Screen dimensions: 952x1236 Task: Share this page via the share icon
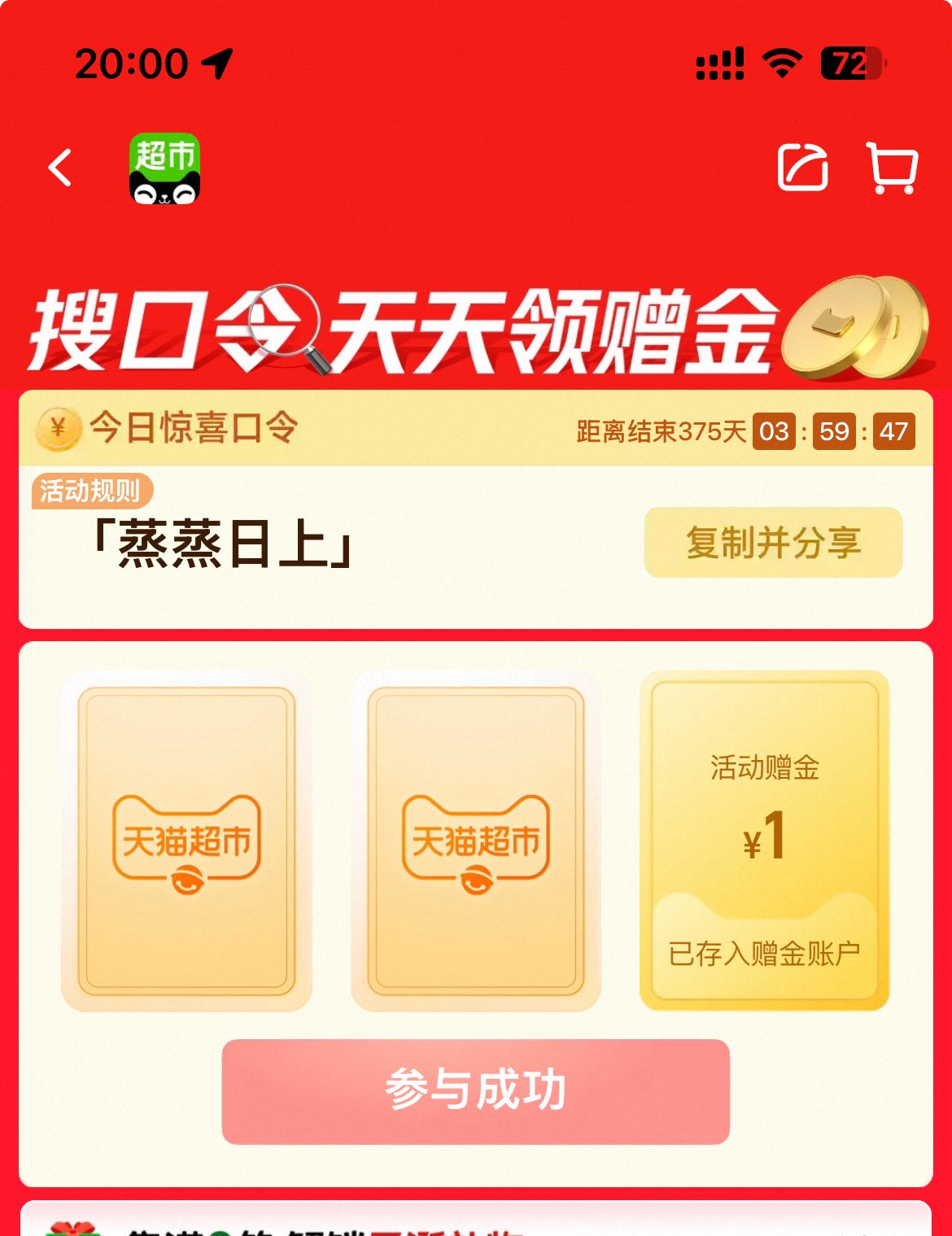(x=802, y=168)
